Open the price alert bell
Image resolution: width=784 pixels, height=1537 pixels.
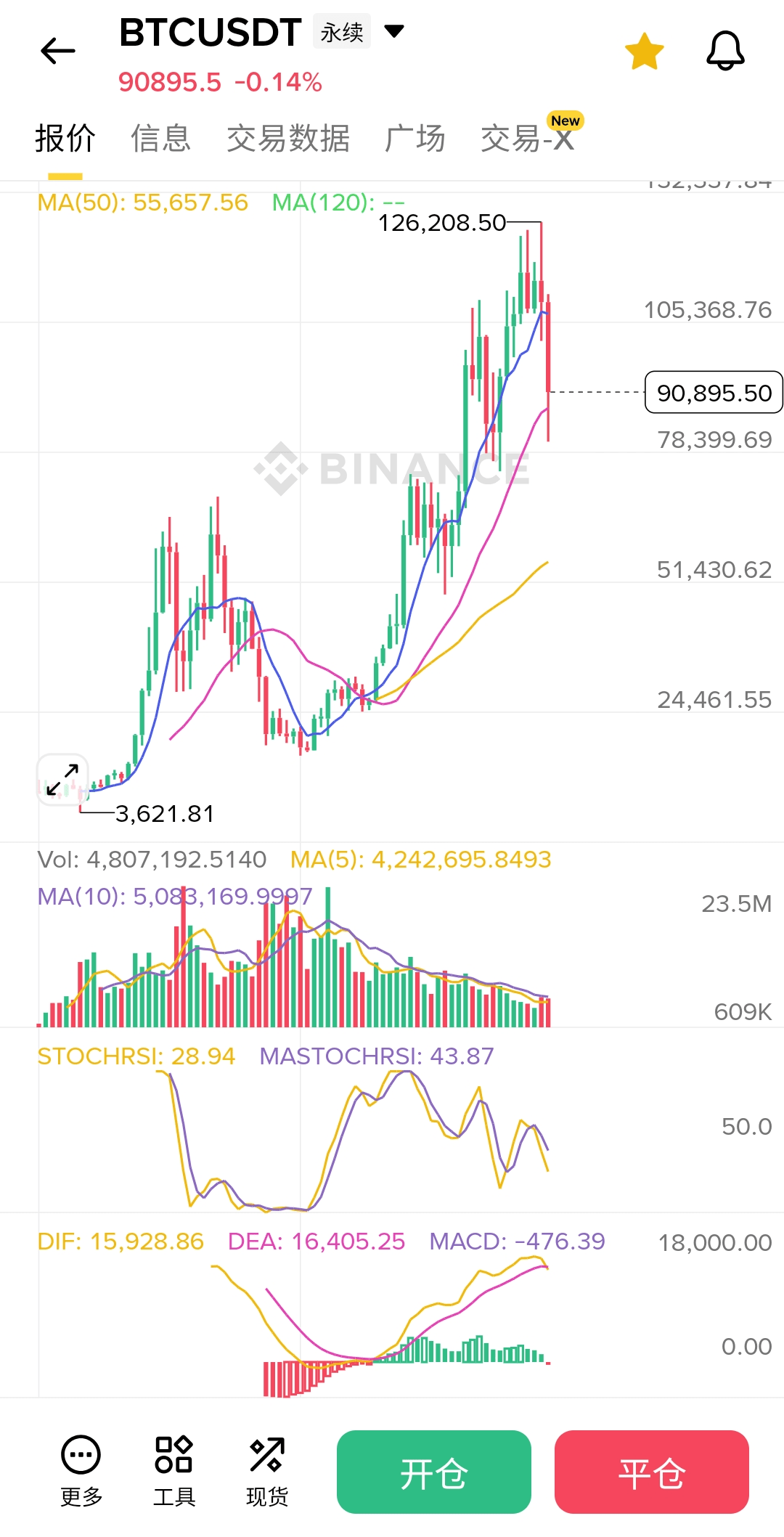click(x=725, y=51)
